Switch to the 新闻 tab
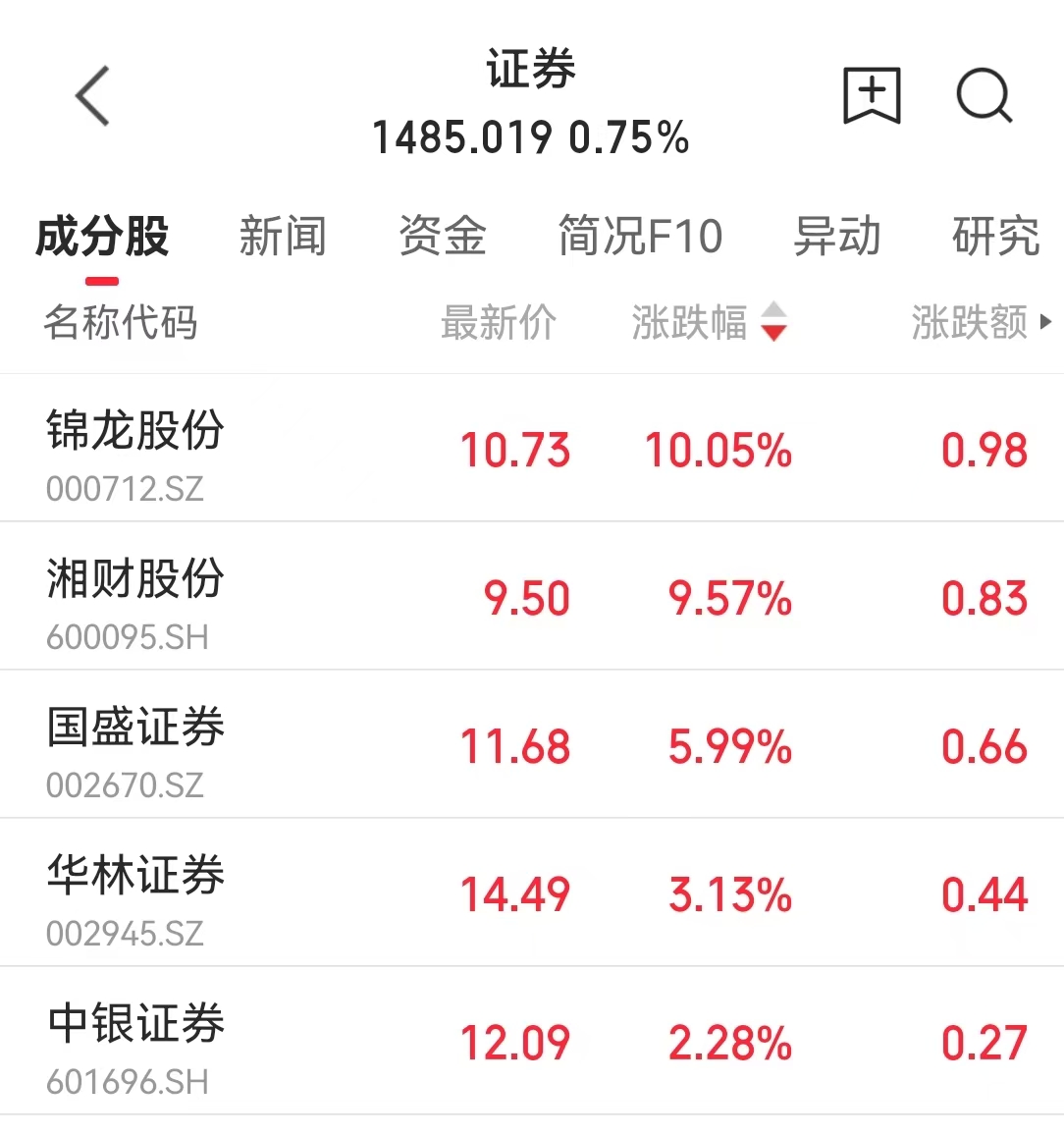The width and height of the screenshot is (1064, 1135). click(x=283, y=236)
